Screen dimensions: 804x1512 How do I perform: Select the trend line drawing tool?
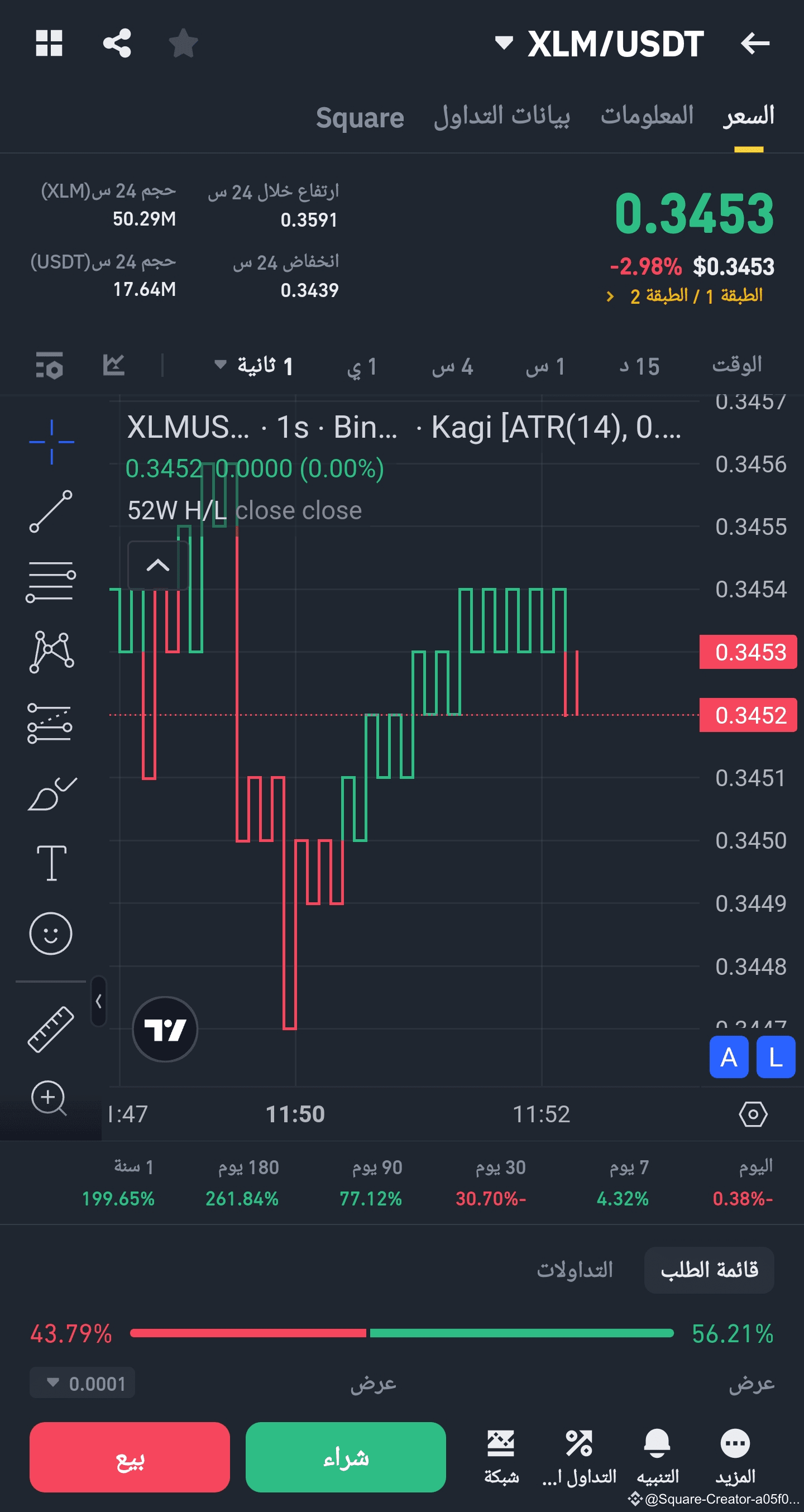50,512
